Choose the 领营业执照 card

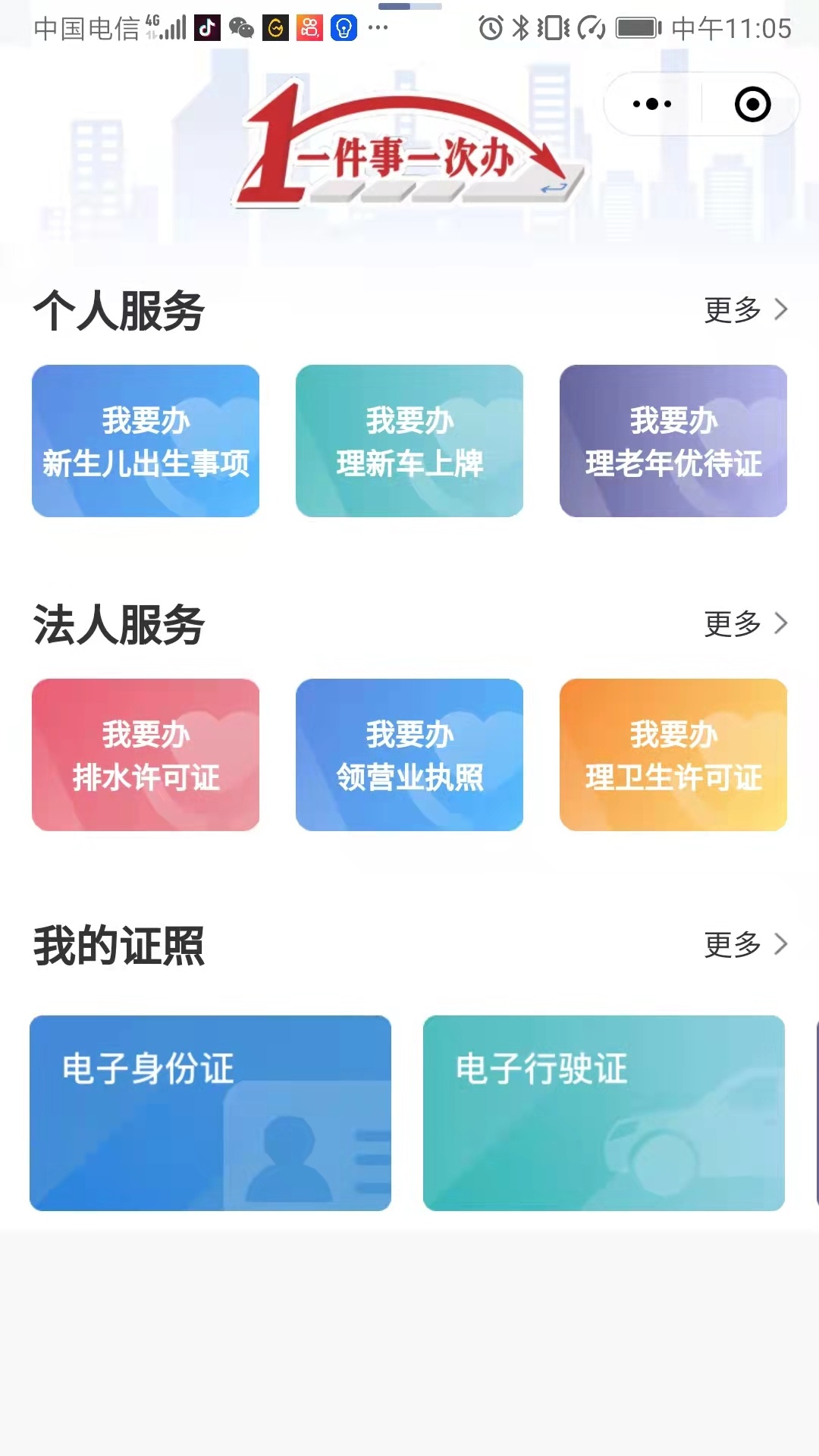click(x=409, y=755)
